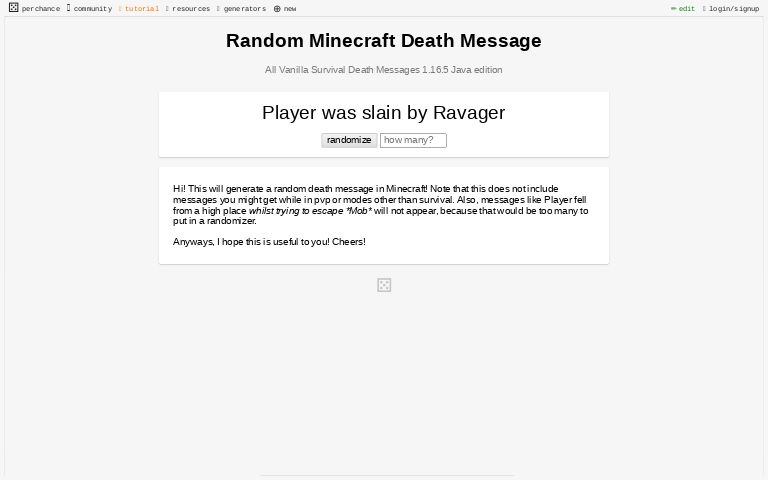Open the resources page
Screen dimensions: 768x480
point(190,8)
